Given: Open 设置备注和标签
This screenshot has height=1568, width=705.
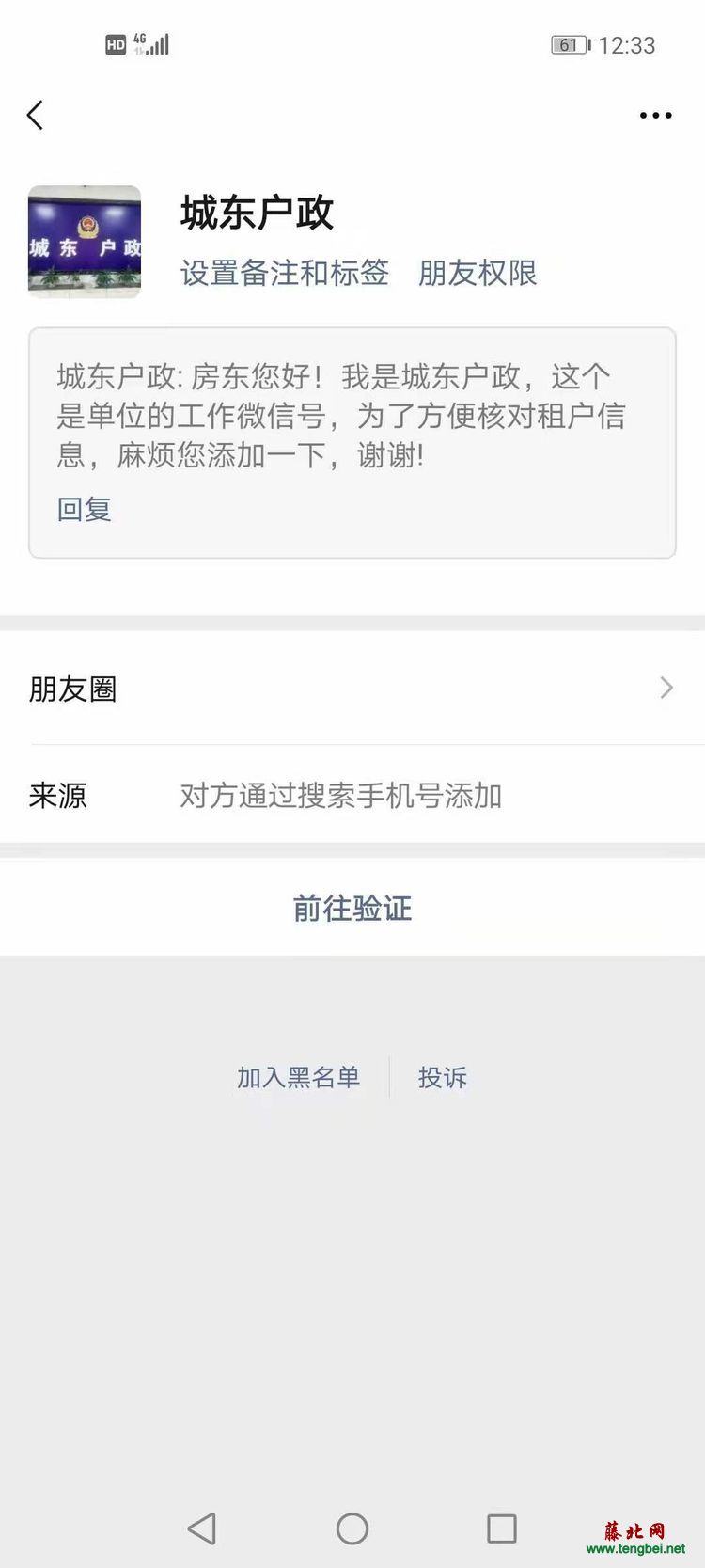Looking at the screenshot, I should (284, 273).
